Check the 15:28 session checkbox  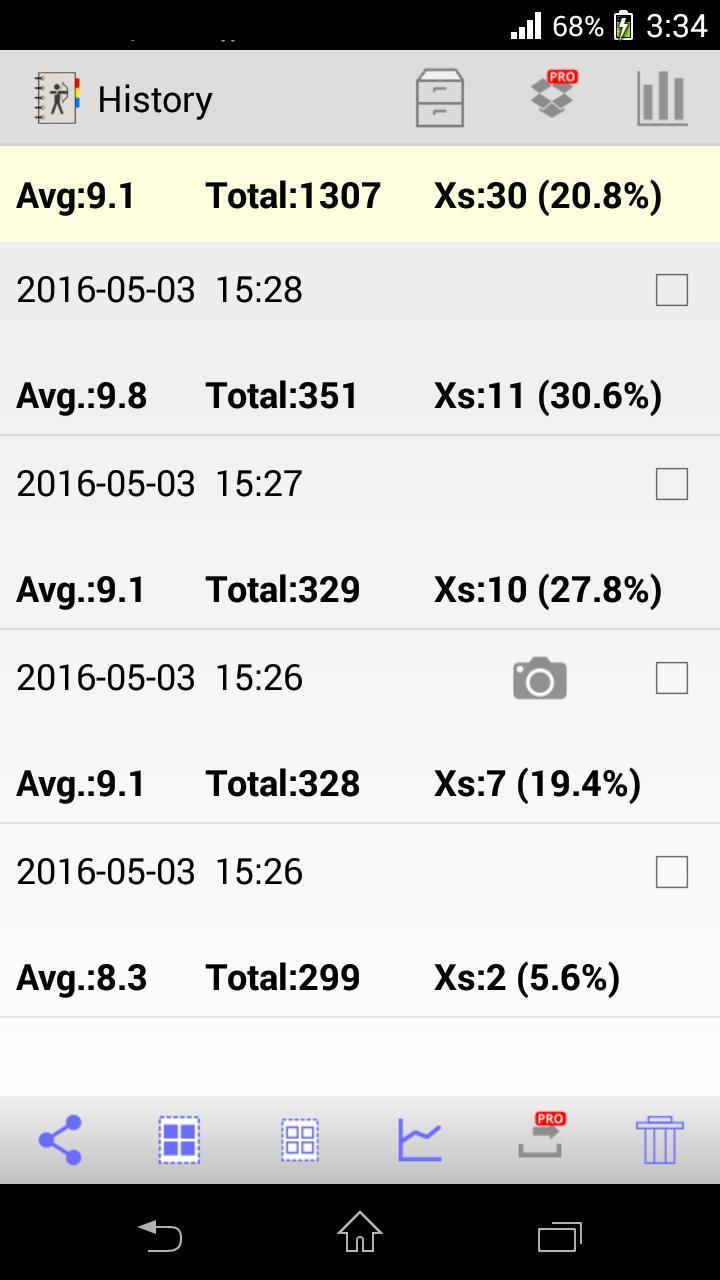pyautogui.click(x=671, y=289)
